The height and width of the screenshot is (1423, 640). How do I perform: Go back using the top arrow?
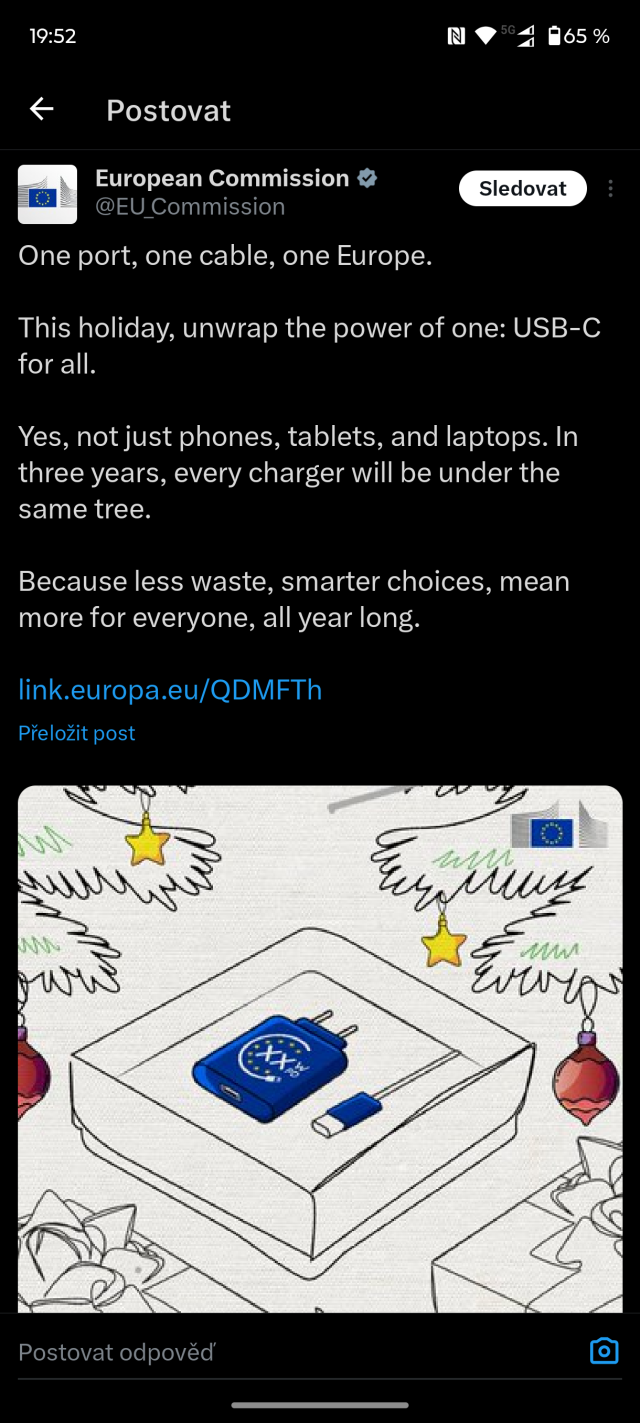41,109
